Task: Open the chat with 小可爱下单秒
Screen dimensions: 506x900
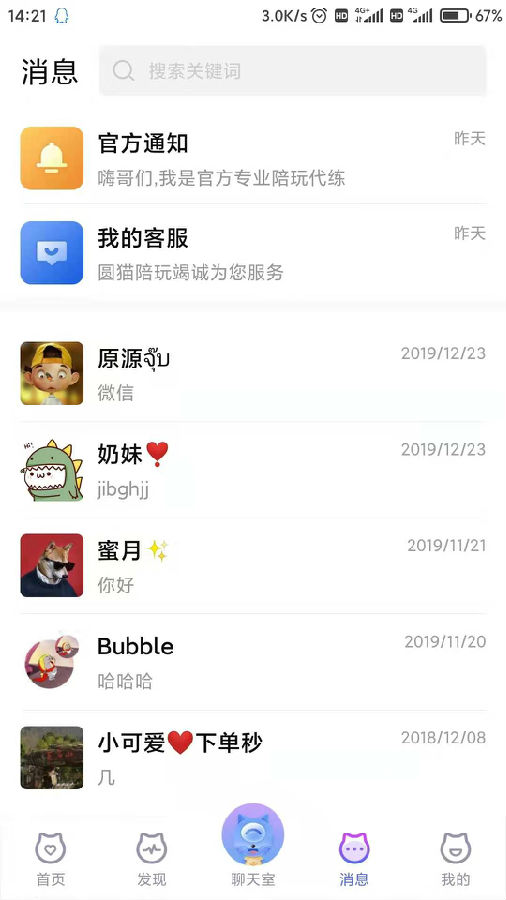Action: (253, 758)
